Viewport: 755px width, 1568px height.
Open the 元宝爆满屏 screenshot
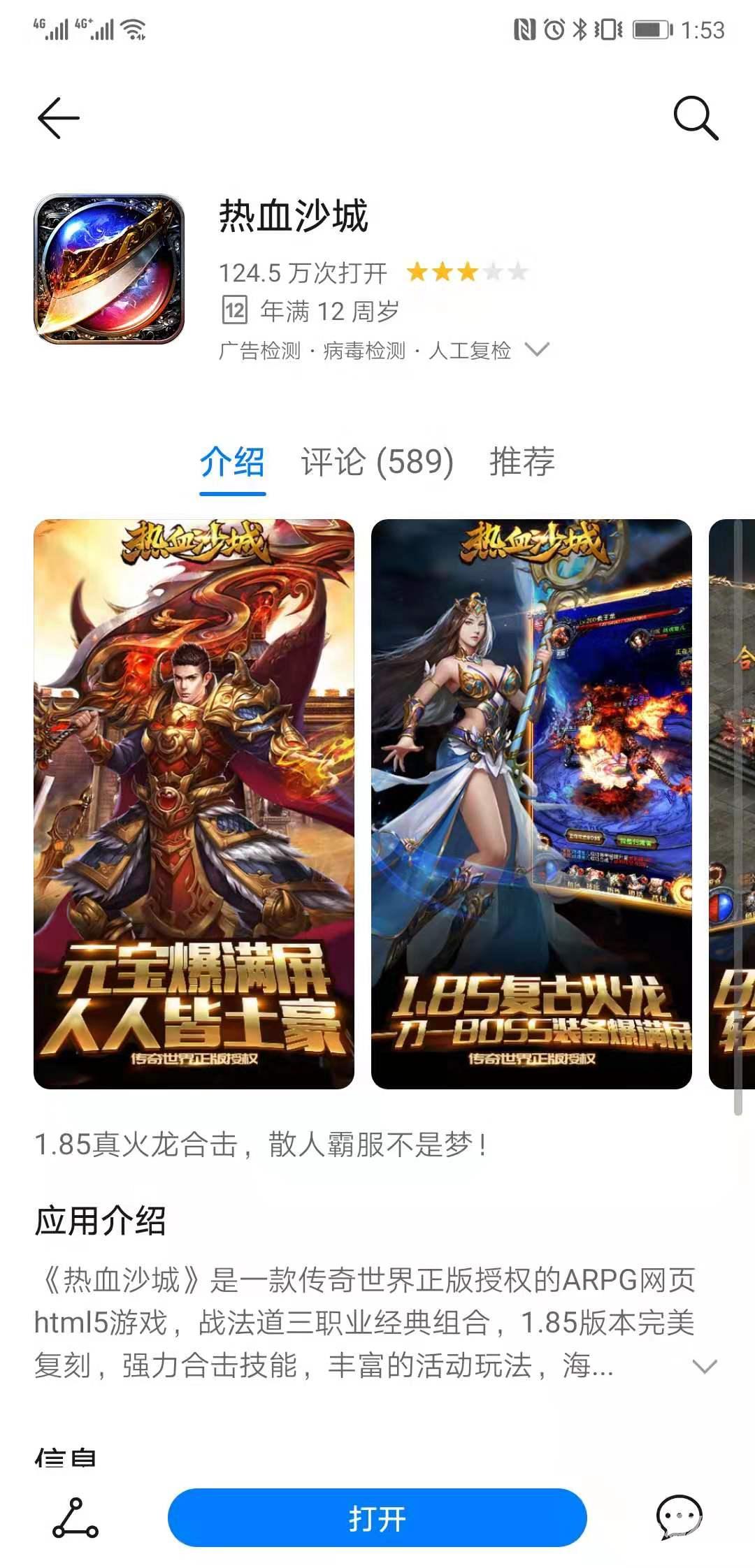point(194,804)
